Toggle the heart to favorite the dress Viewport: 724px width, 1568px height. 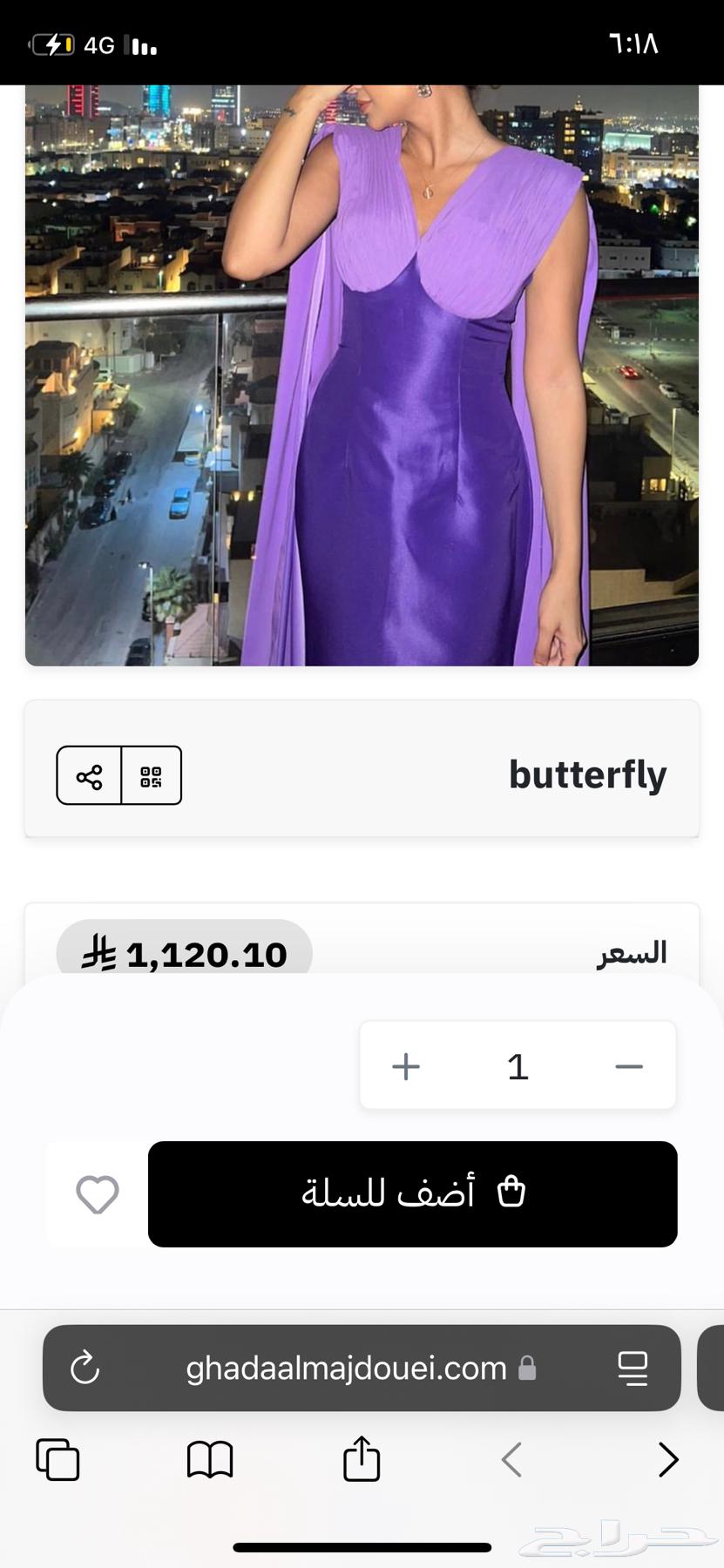click(x=96, y=1194)
